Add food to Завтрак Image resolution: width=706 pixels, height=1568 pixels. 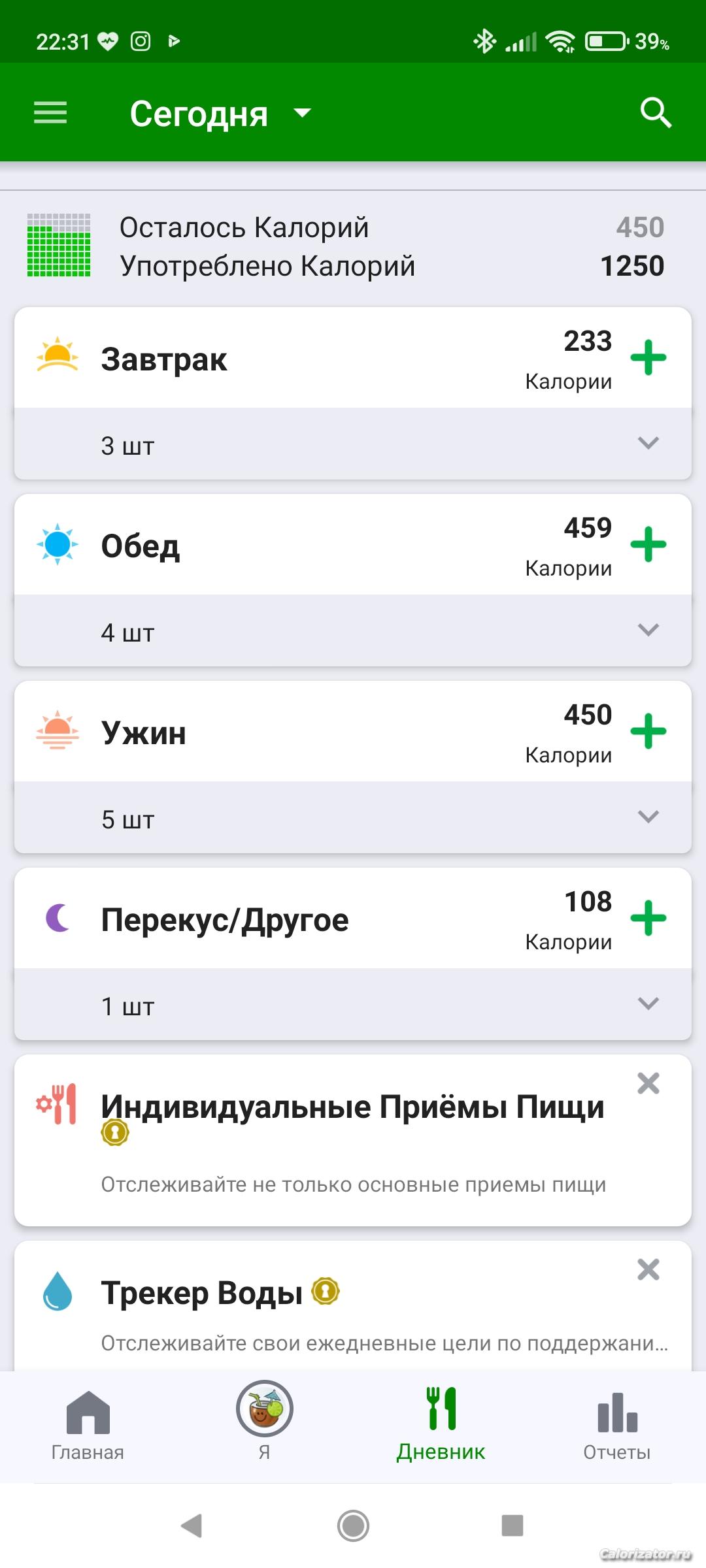[648, 358]
